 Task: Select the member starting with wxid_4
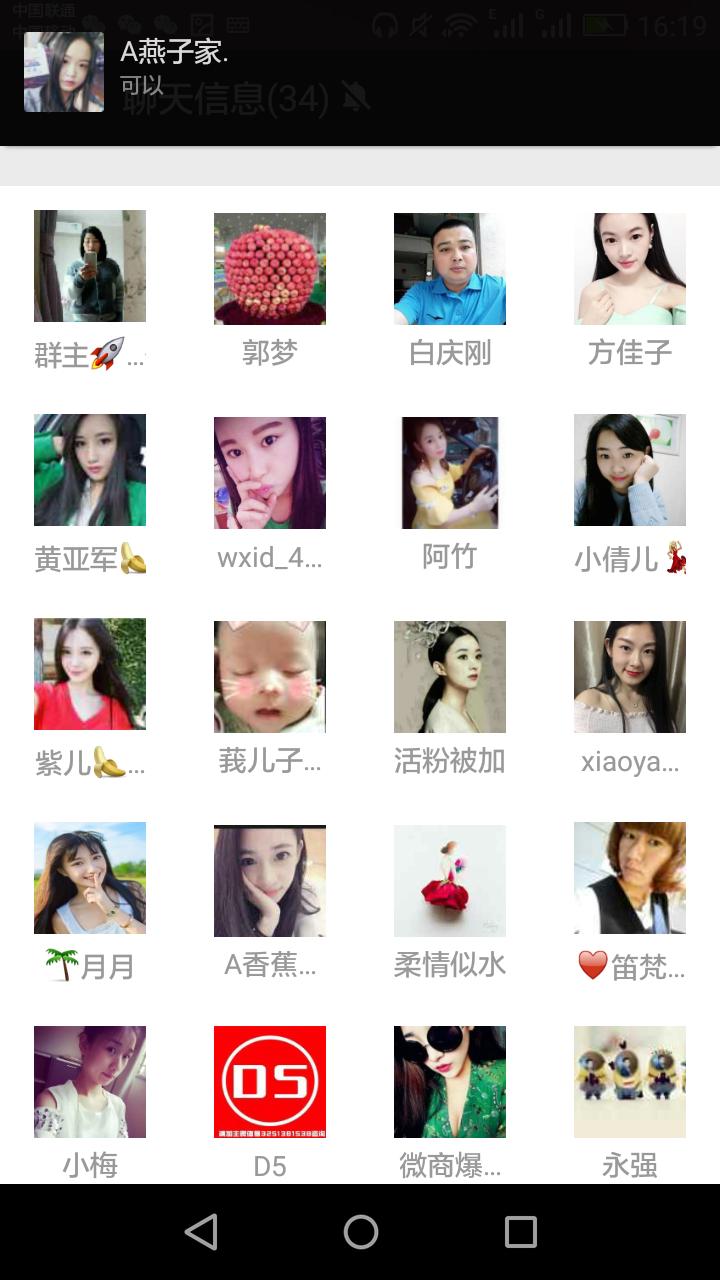click(270, 473)
